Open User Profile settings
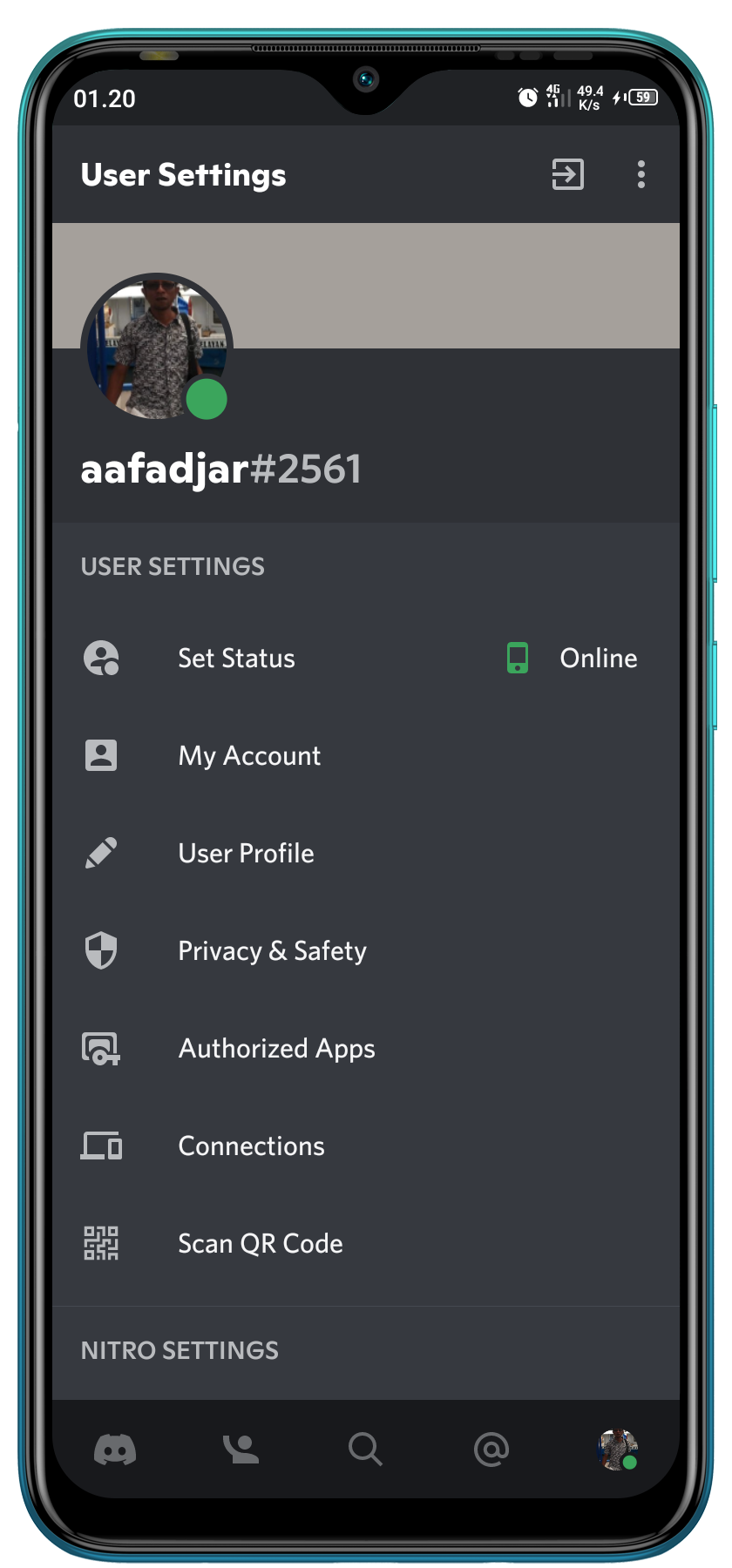The height and width of the screenshot is (1568, 732). pyautogui.click(x=246, y=854)
